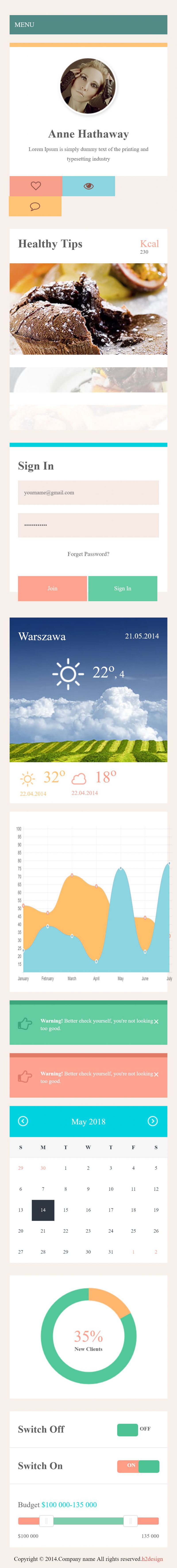Go to previous month in calendar
This screenshot has height=1568, width=177.
pyautogui.click(x=23, y=1121)
